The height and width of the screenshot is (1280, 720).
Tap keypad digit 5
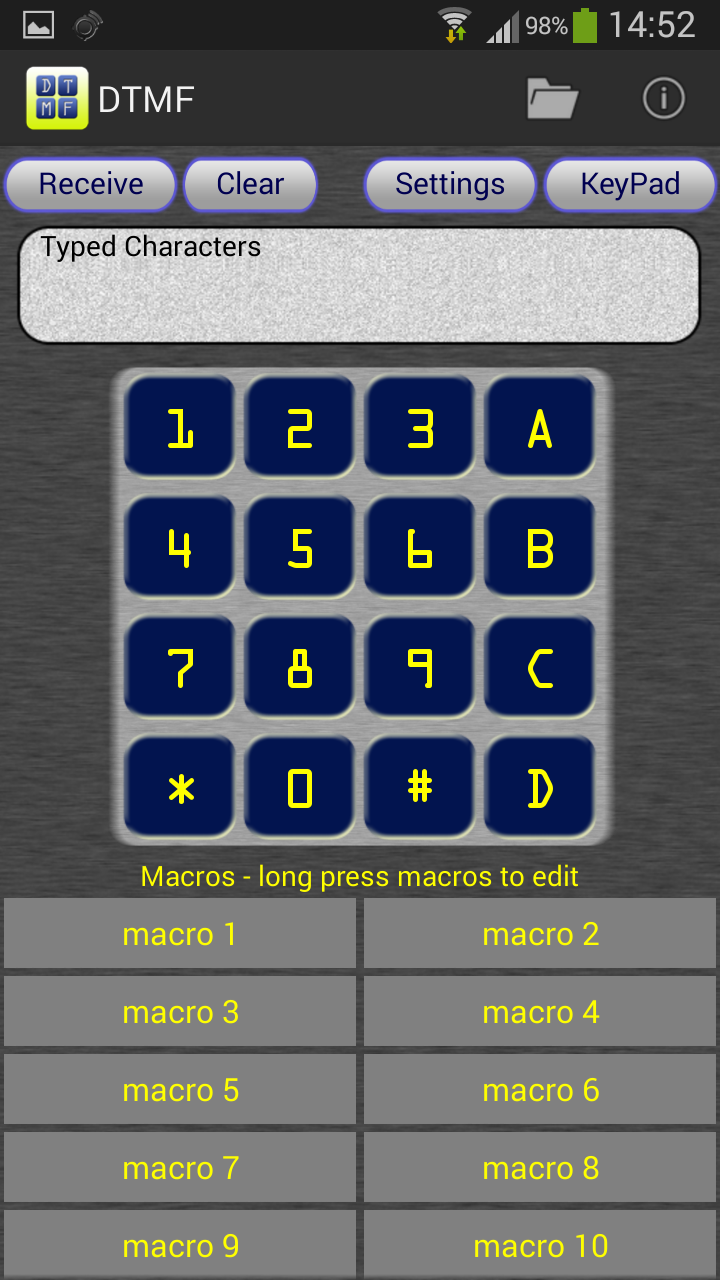(300, 548)
